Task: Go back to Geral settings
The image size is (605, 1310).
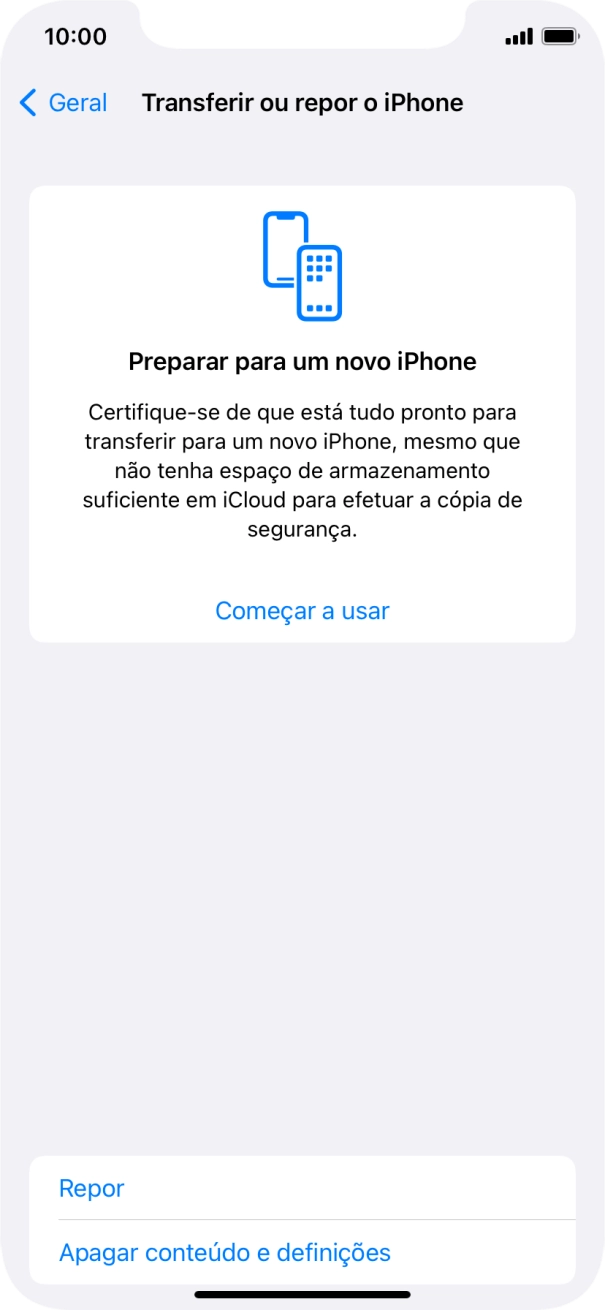Action: coord(64,103)
